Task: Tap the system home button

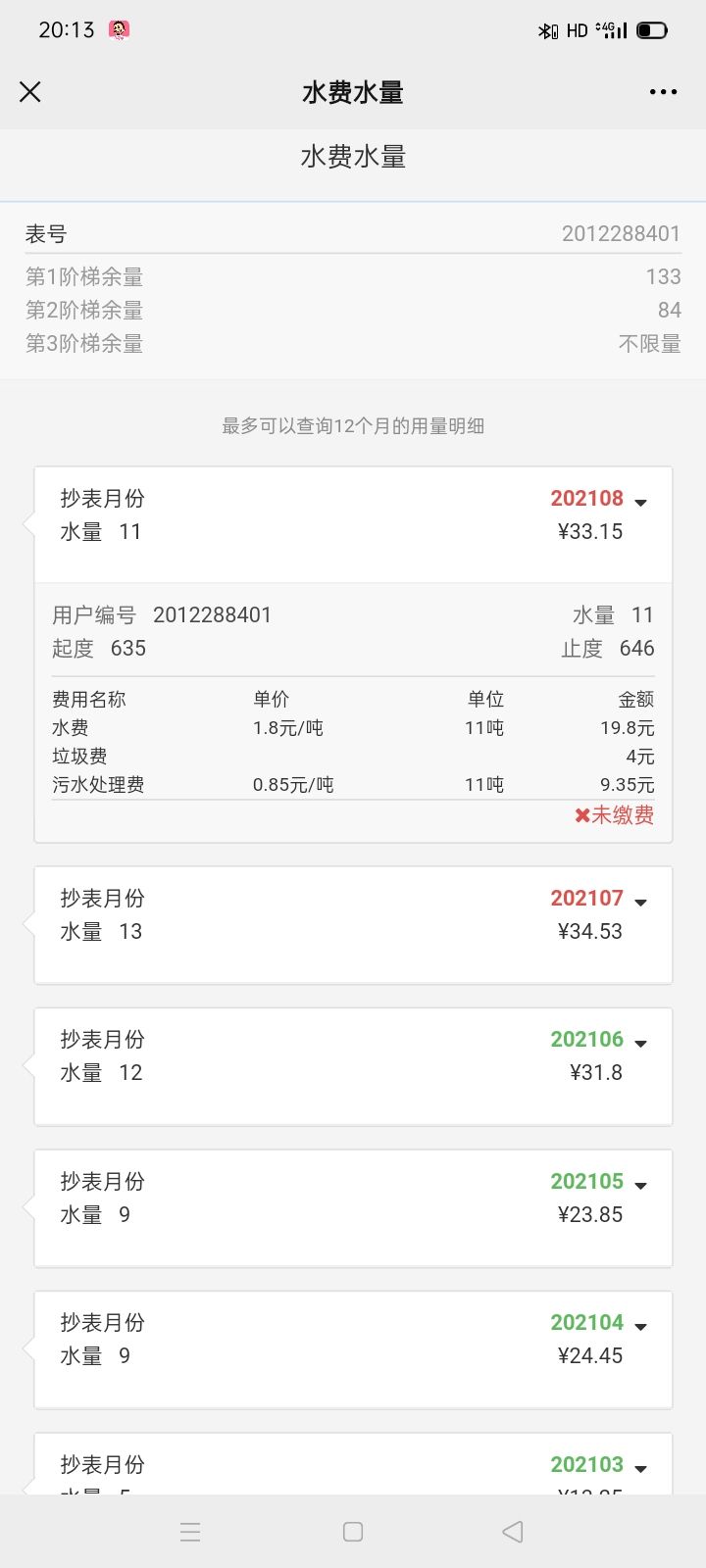Action: coord(353,1532)
